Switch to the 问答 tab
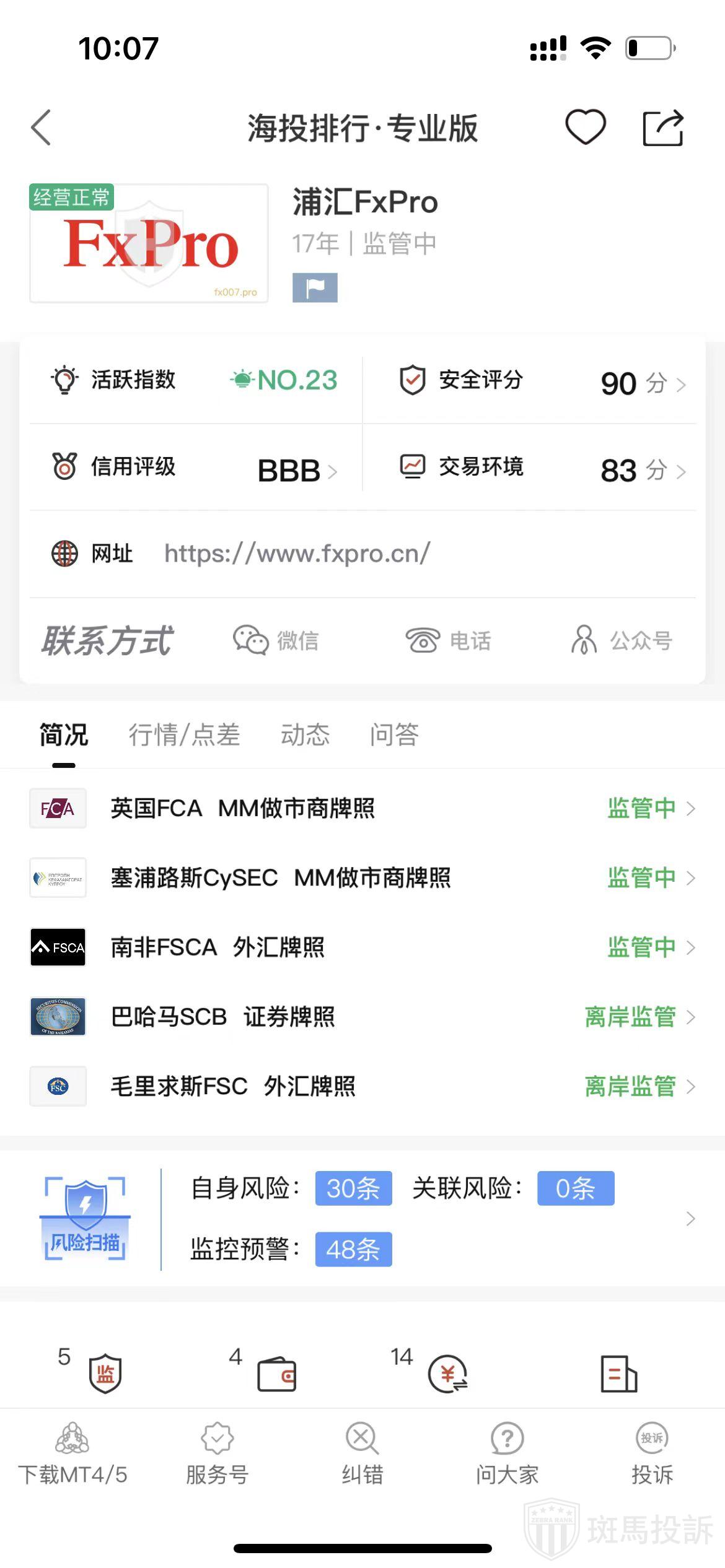The height and width of the screenshot is (1568, 725). 394,735
